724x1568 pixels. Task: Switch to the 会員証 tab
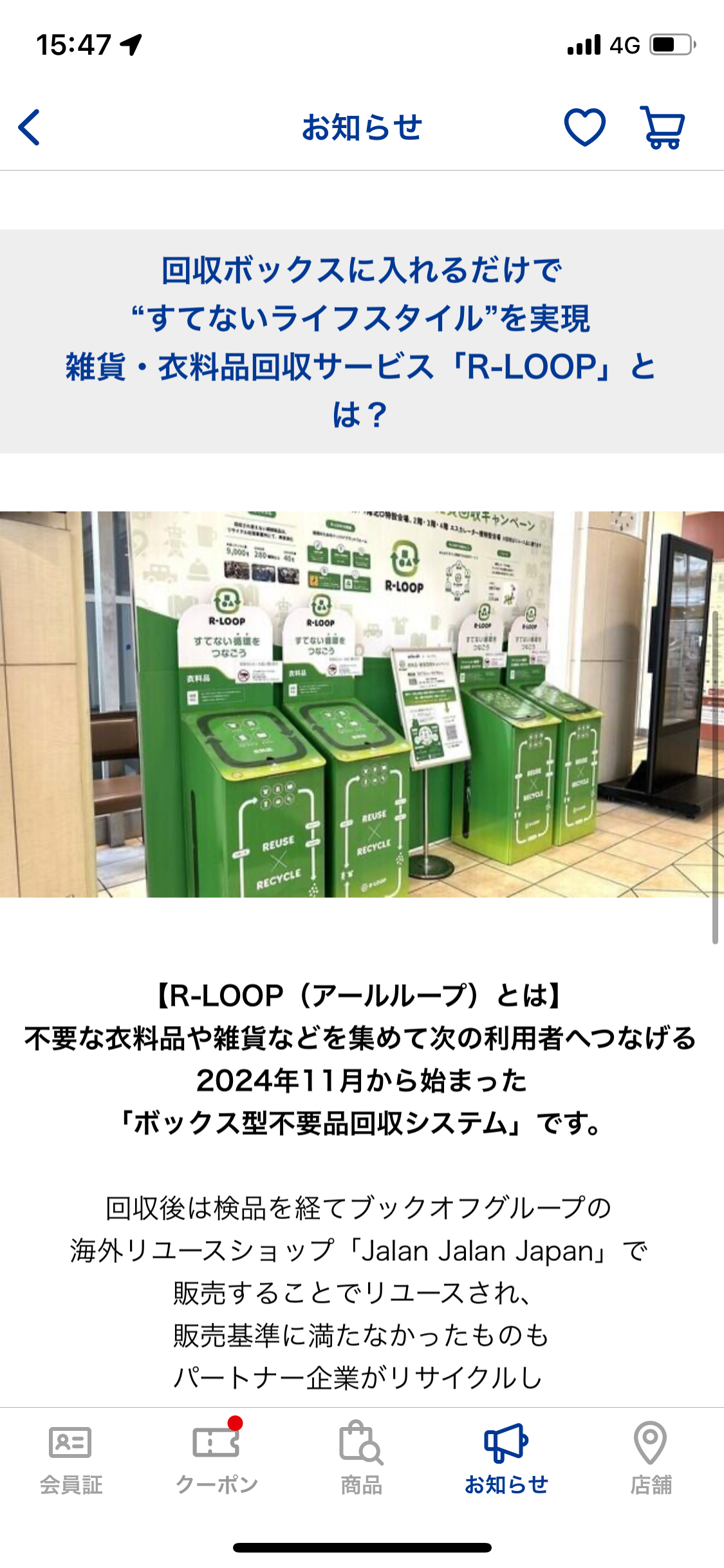click(71, 1458)
